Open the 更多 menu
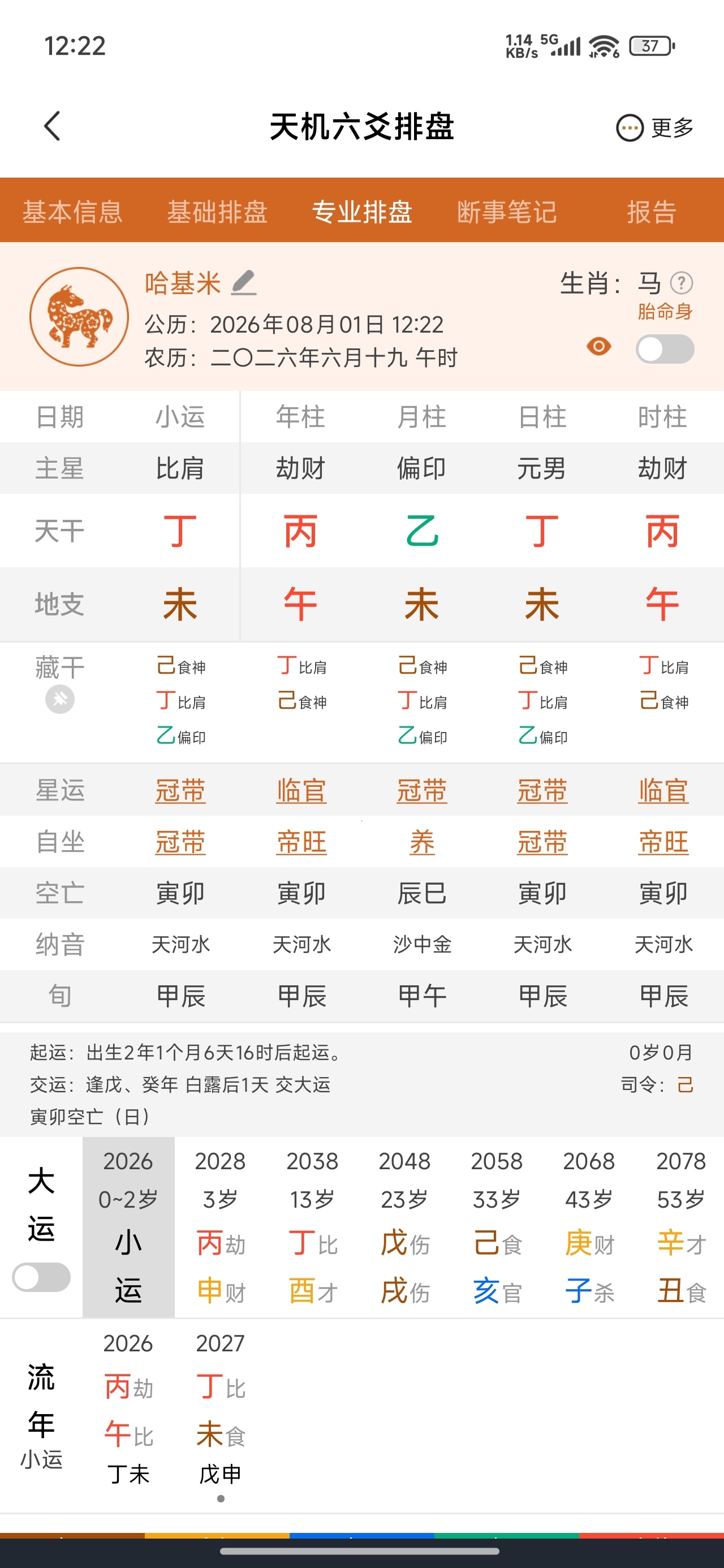Viewport: 724px width, 1568px height. pos(654,128)
